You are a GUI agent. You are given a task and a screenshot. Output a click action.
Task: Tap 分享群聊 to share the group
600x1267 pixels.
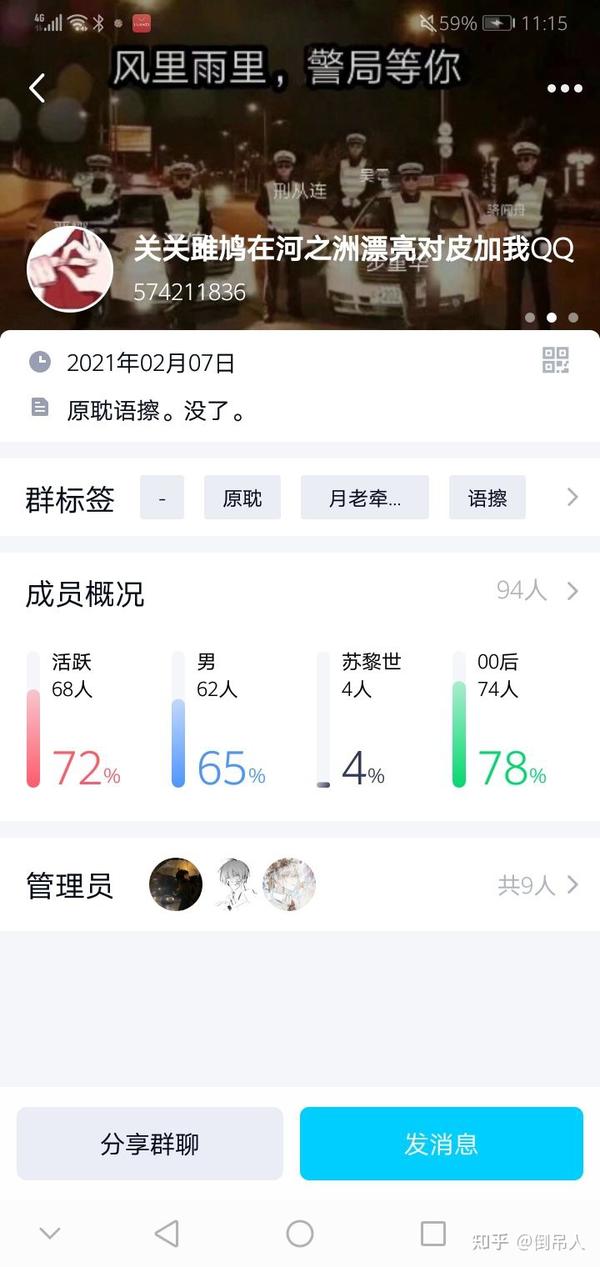click(x=150, y=1144)
